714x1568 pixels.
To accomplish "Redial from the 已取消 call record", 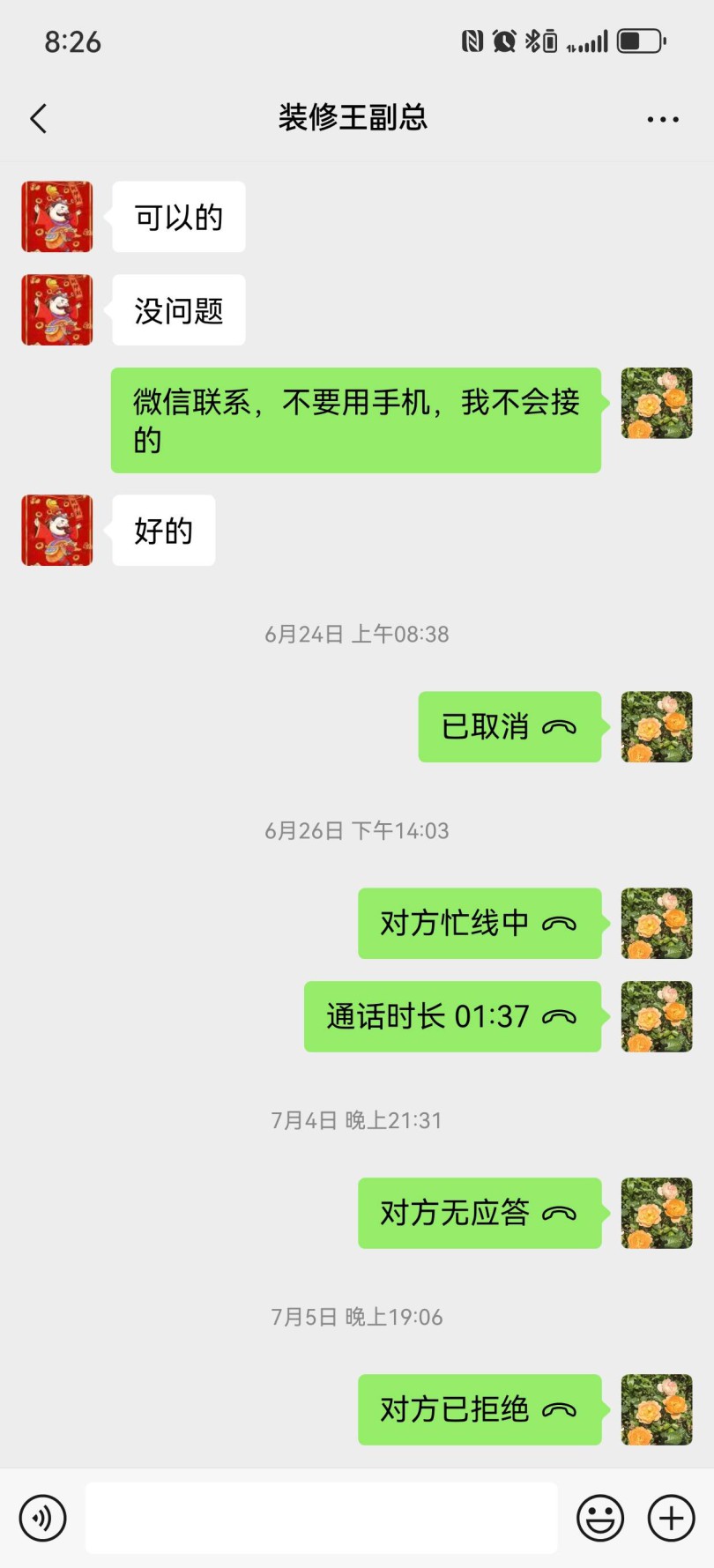I will coord(509,727).
